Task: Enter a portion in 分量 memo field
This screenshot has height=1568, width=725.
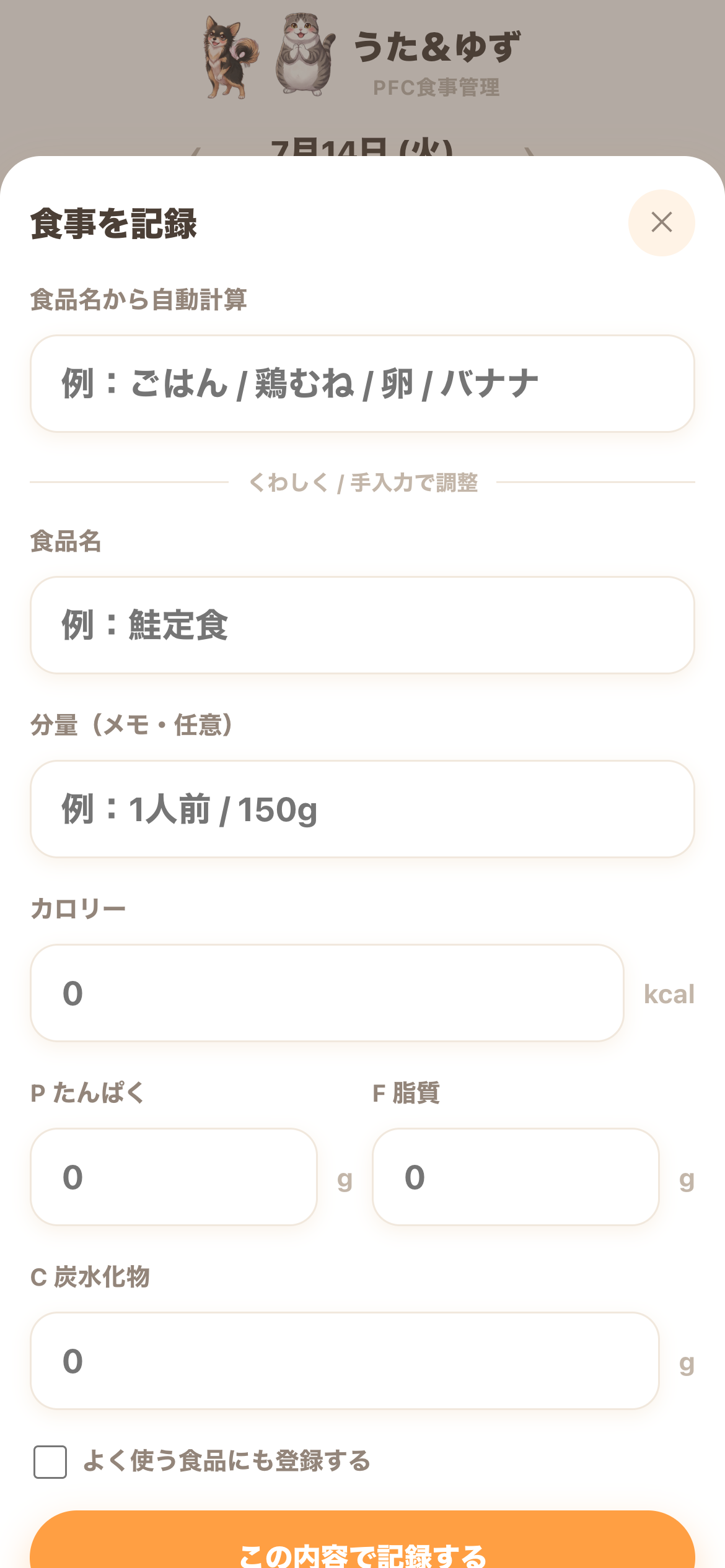Action: pos(362,809)
